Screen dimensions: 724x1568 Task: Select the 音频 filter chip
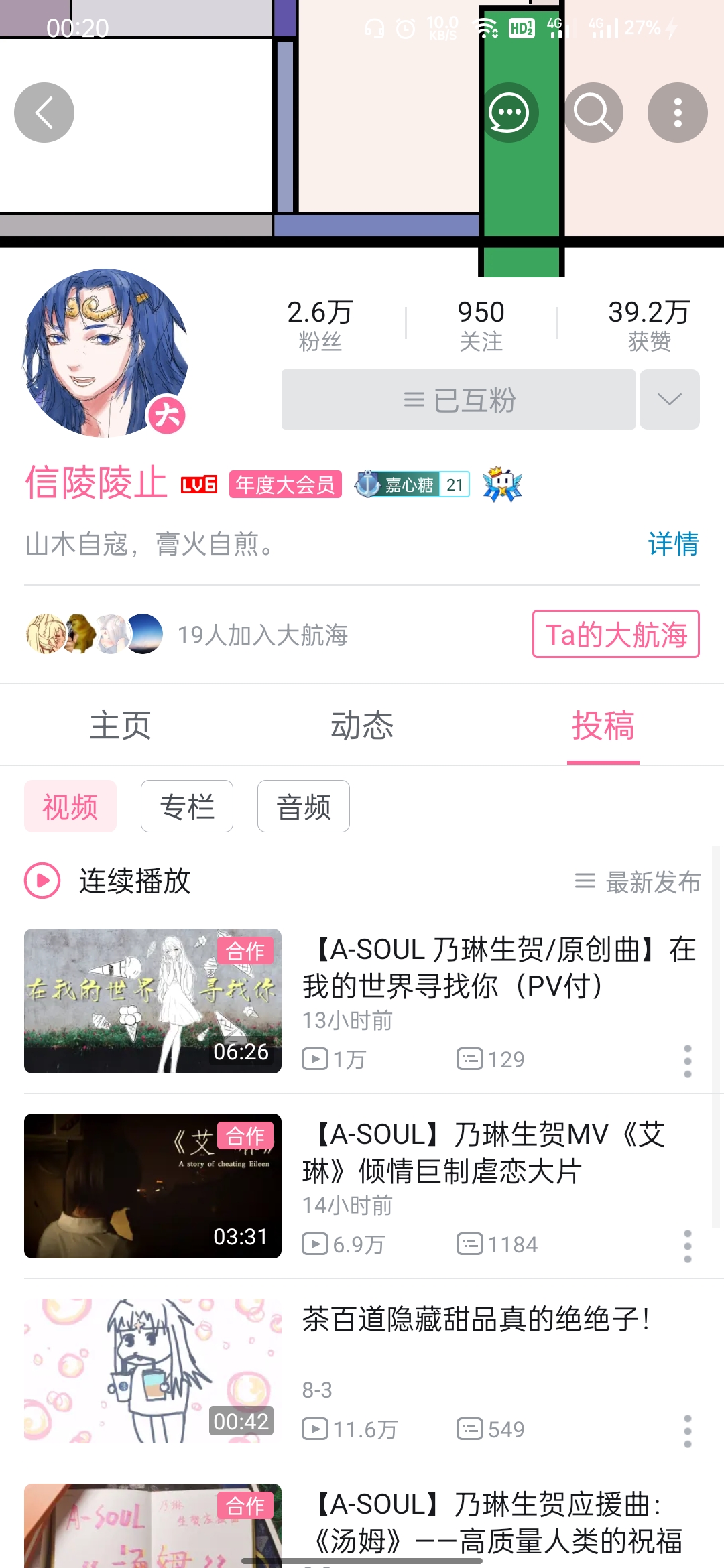click(x=303, y=807)
